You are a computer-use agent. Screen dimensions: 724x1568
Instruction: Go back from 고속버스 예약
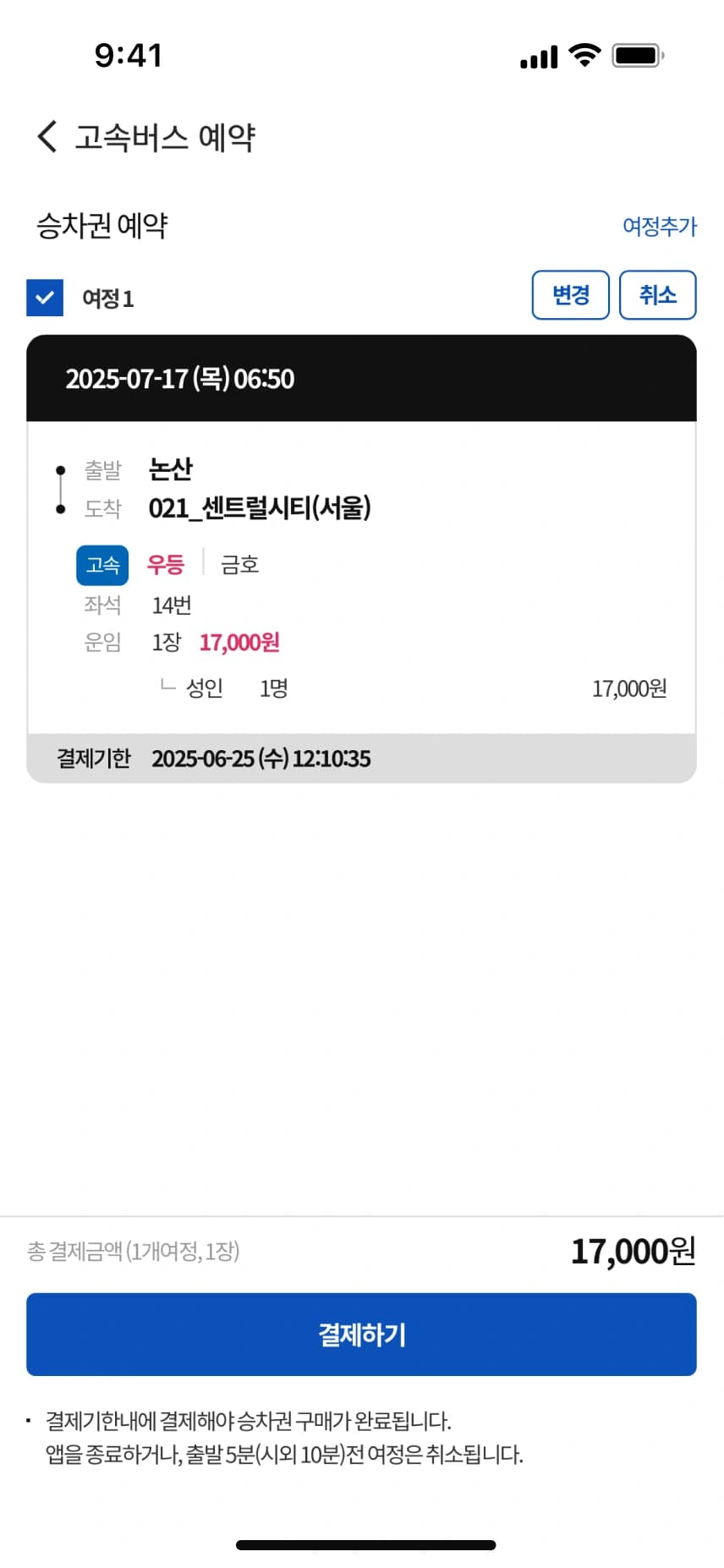tap(47, 136)
